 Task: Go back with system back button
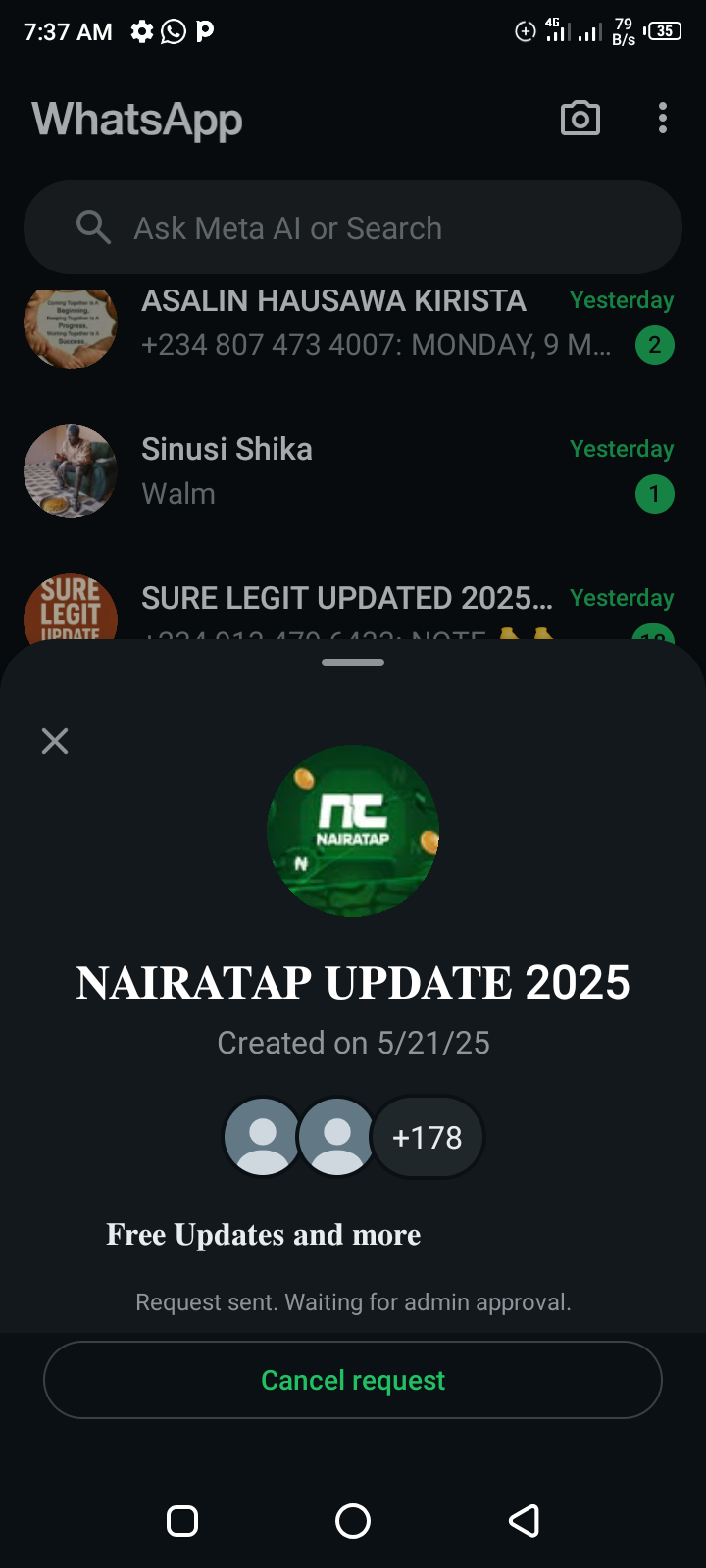pyautogui.click(x=524, y=1521)
